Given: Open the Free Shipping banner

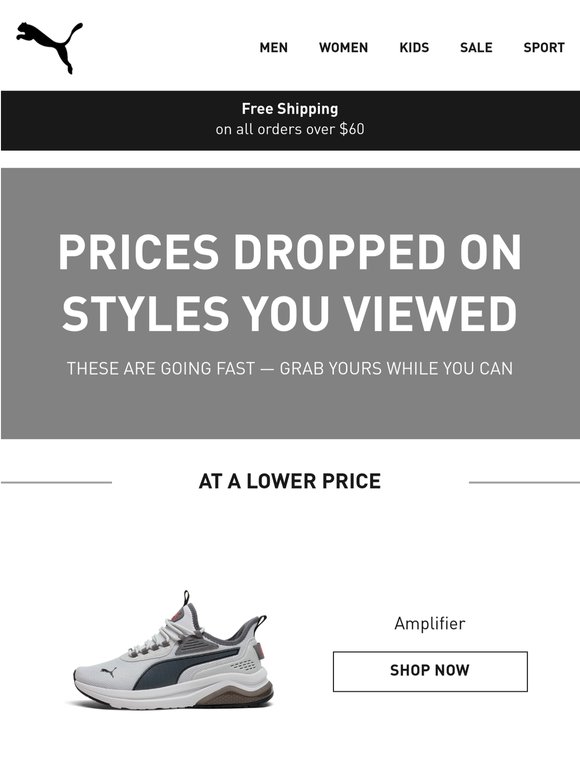Looking at the screenshot, I should point(290,120).
